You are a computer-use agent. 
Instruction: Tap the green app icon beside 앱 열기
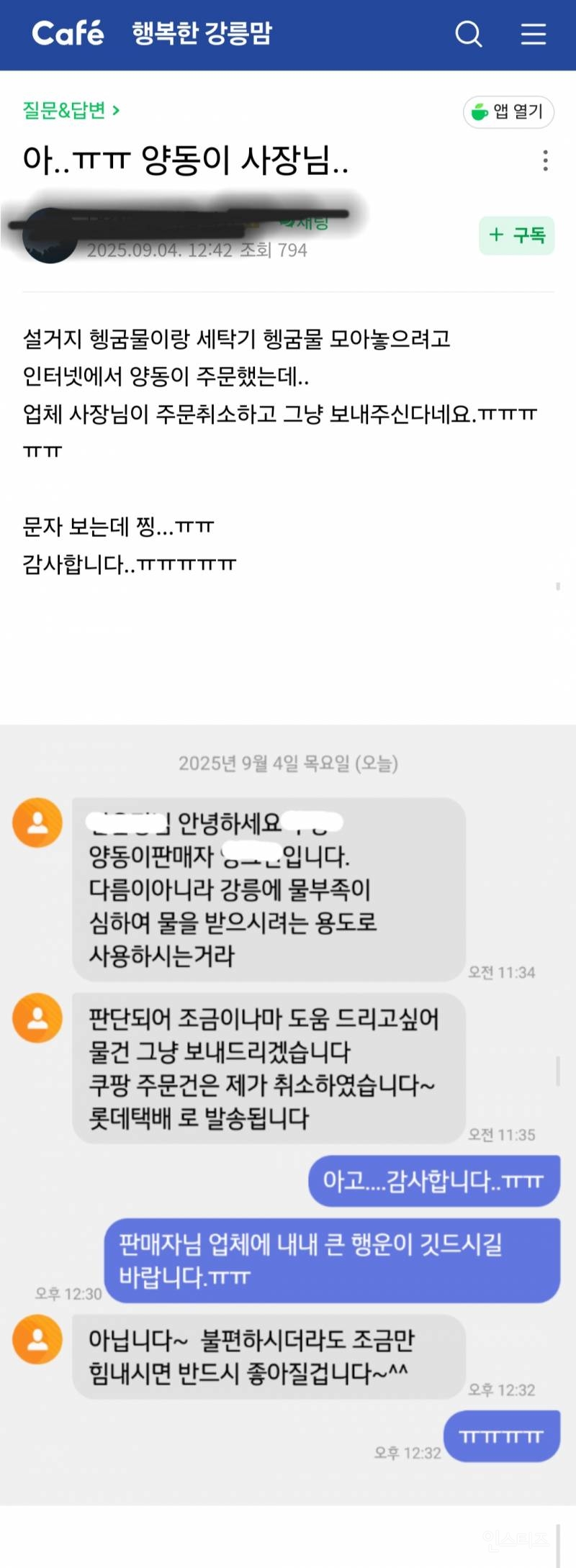(480, 112)
